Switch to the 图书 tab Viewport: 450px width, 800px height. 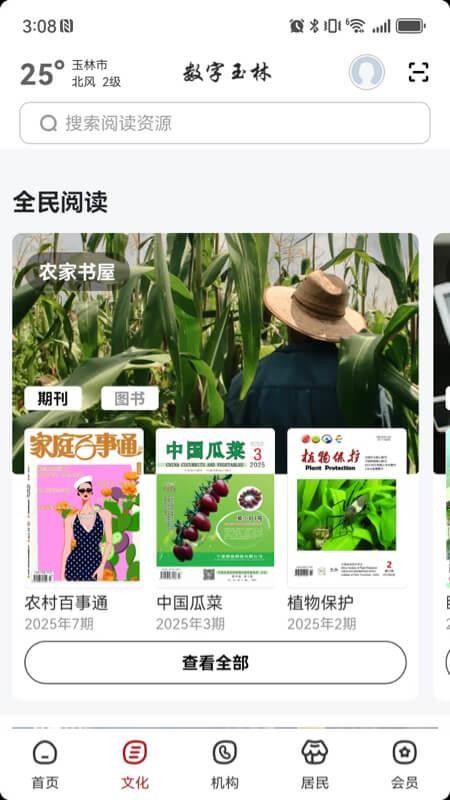[130, 398]
